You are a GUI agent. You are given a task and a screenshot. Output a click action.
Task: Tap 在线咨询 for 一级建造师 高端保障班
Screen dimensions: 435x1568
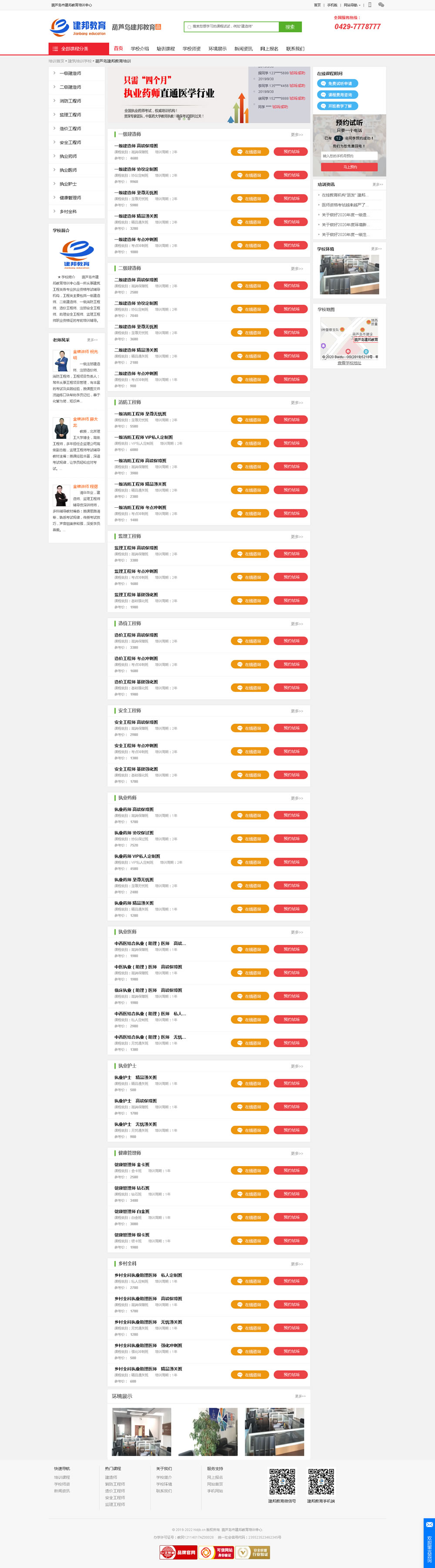pyautogui.click(x=249, y=152)
